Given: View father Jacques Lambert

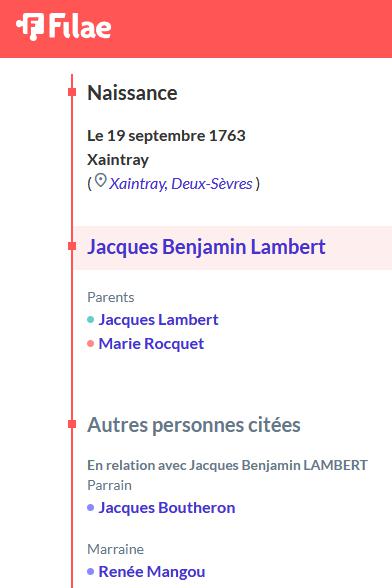Looking at the screenshot, I should click(158, 320).
